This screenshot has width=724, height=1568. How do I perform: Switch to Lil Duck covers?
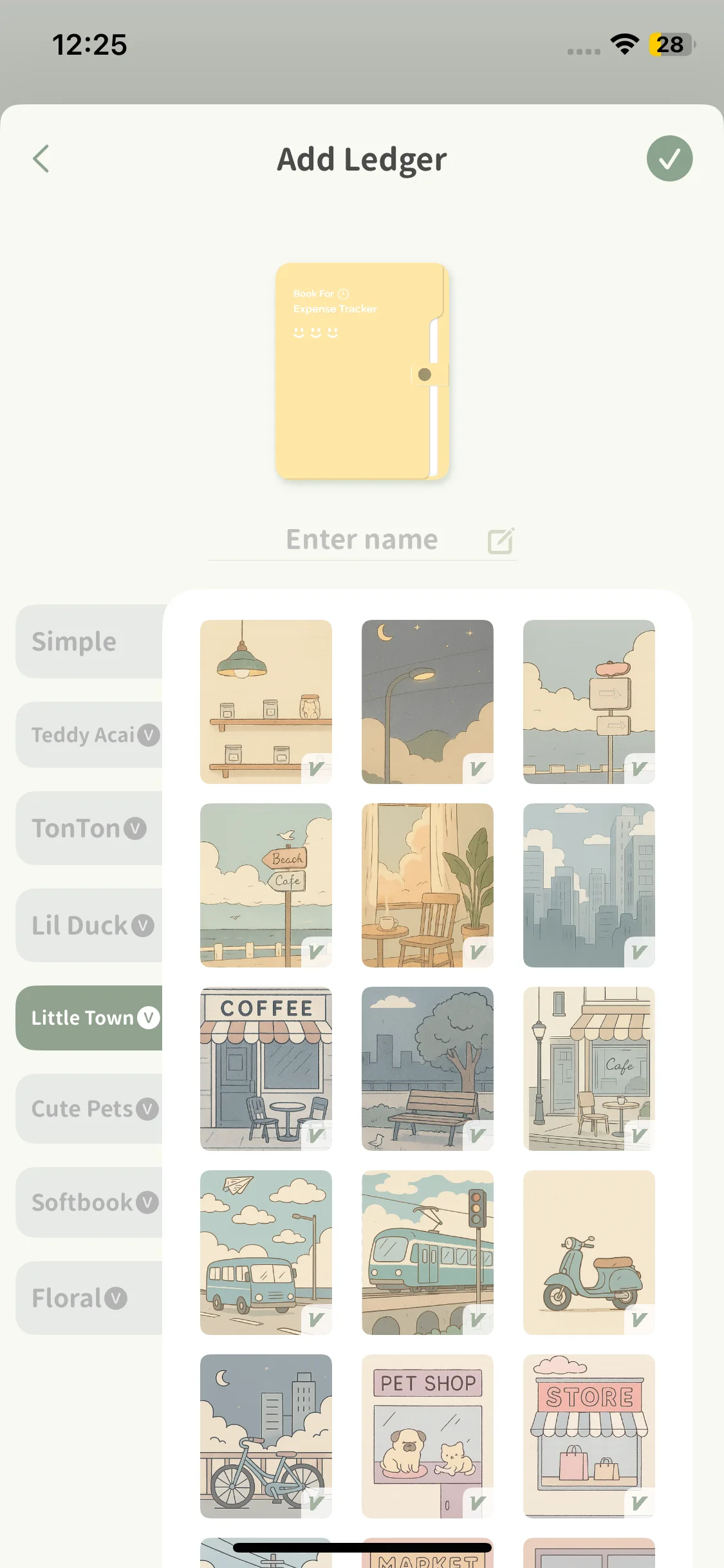tap(89, 926)
